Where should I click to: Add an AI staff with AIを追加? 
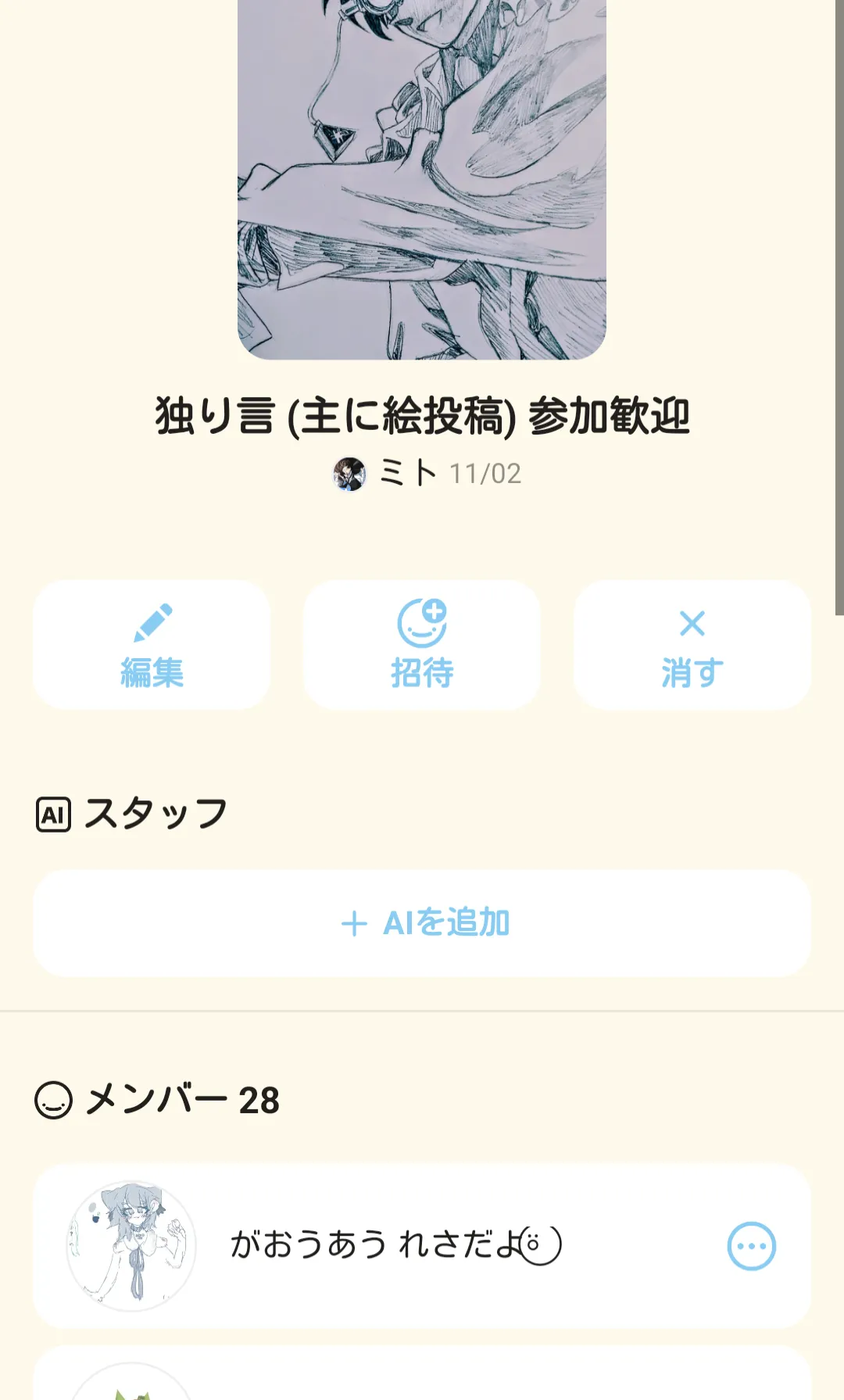422,923
